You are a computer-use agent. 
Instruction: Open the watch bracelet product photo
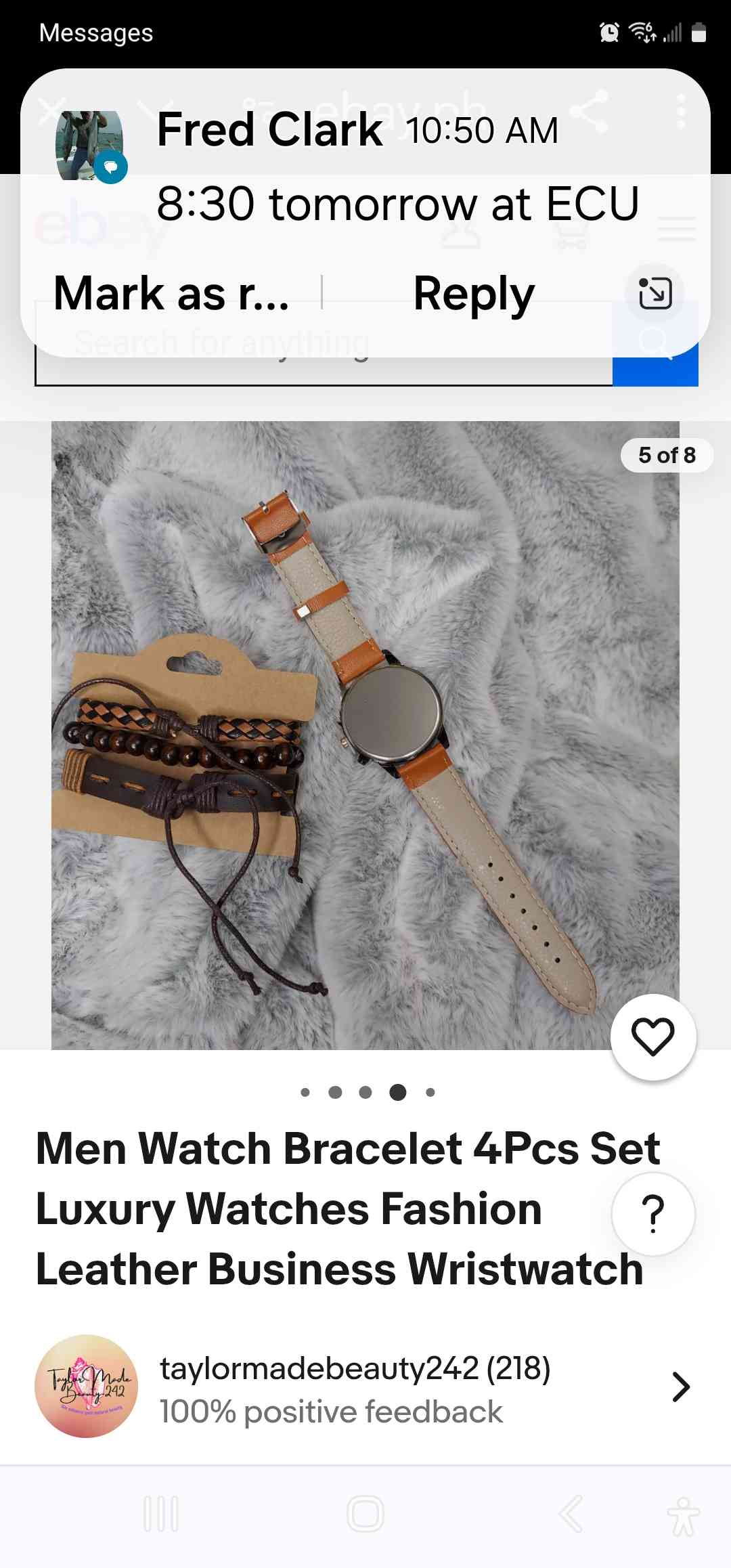(x=365, y=735)
